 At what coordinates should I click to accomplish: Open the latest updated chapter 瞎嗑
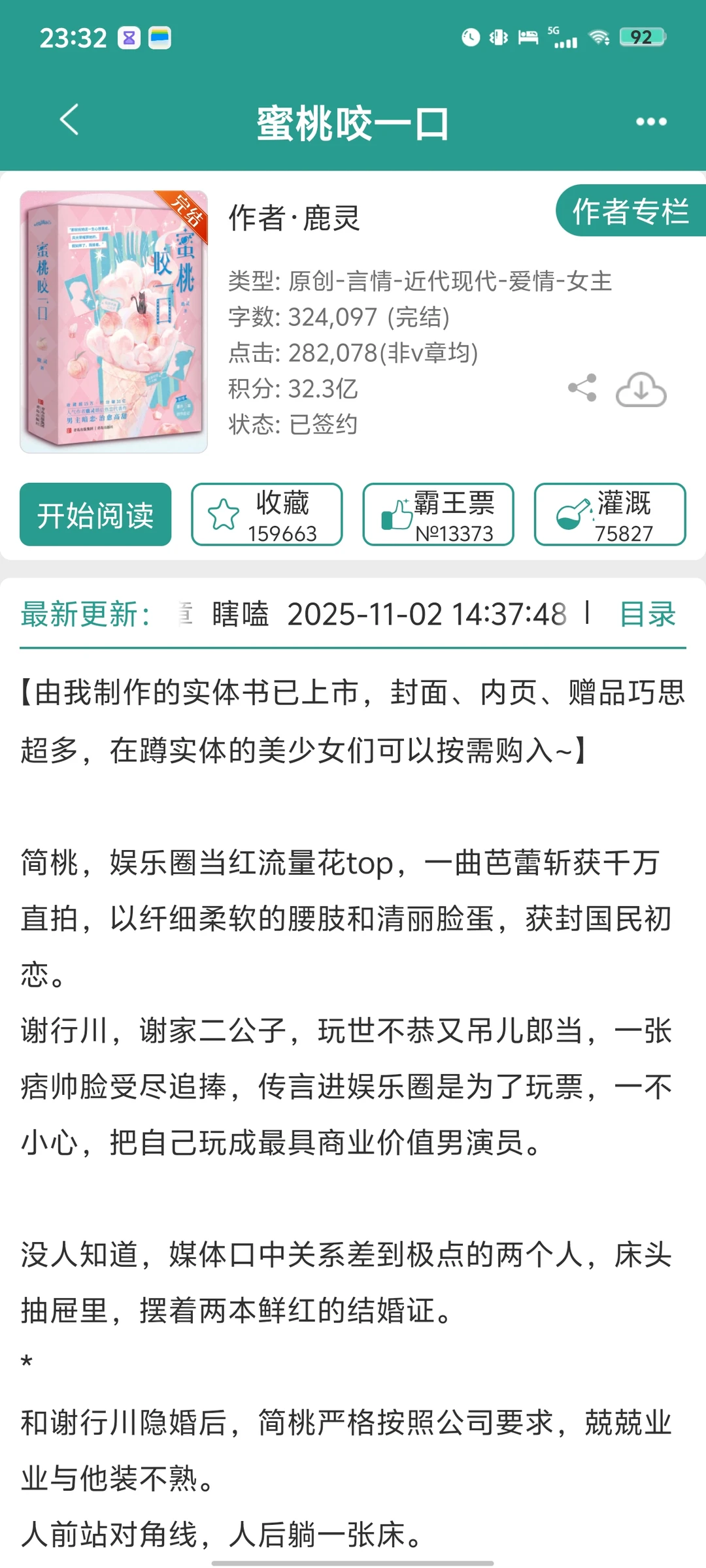click(x=240, y=614)
